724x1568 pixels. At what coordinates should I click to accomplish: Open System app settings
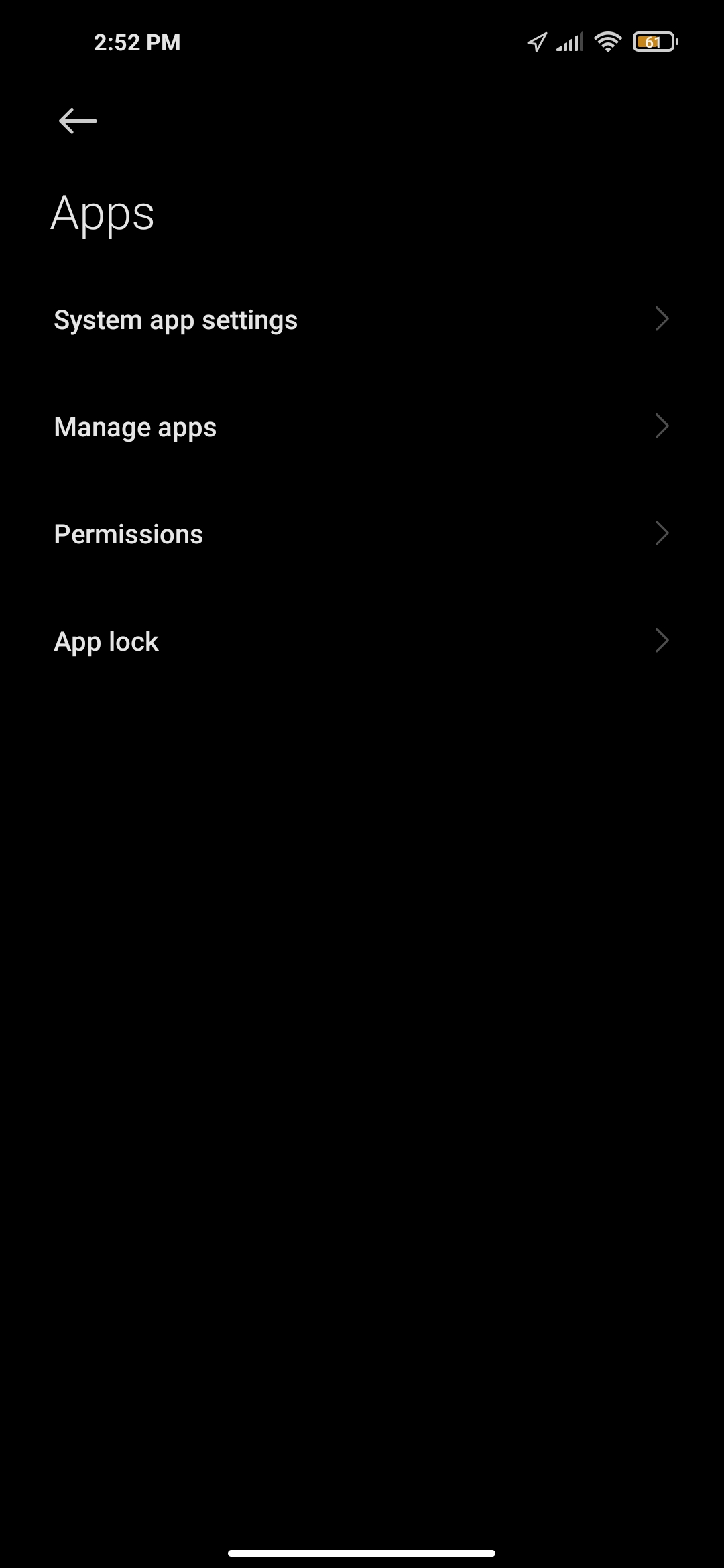click(x=362, y=320)
